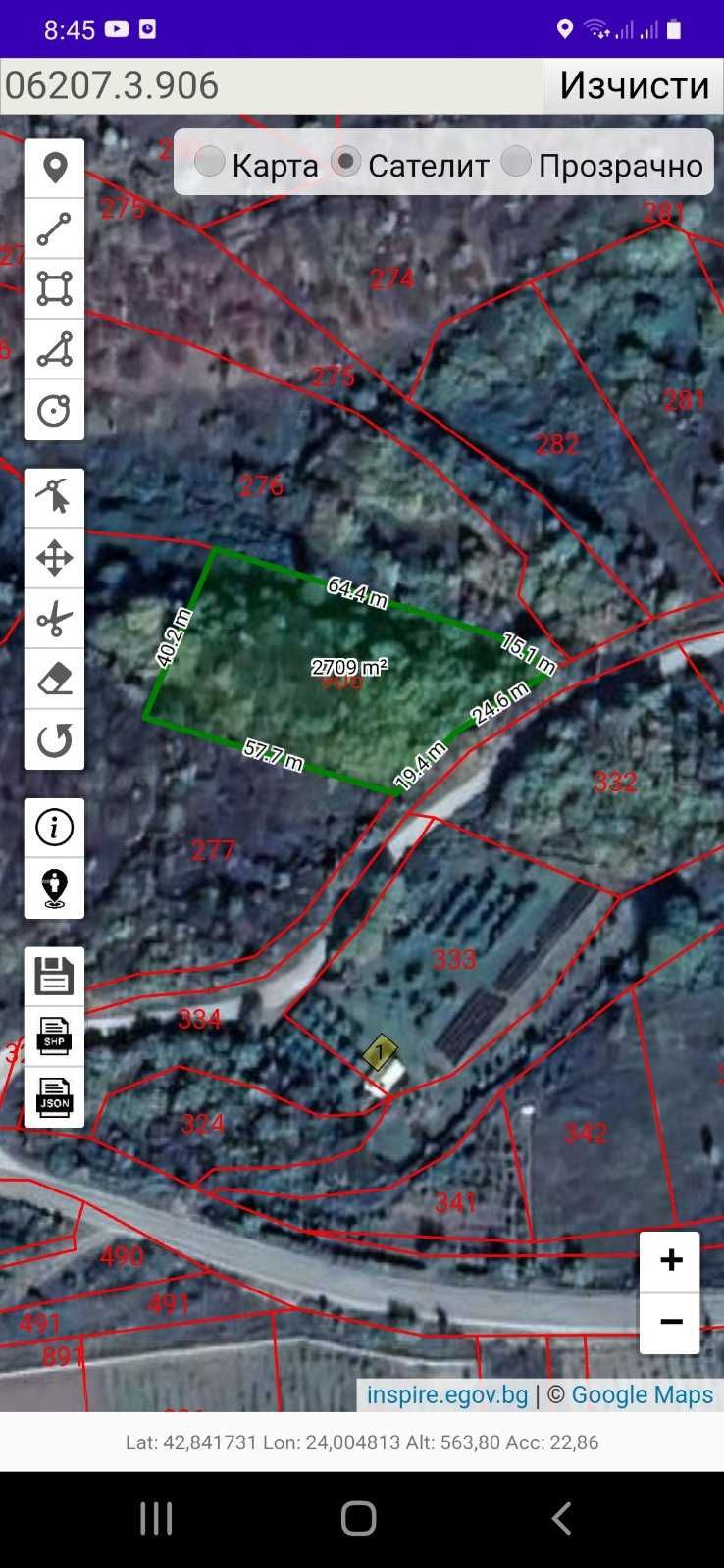Export as SHP file
The image size is (724, 1568).
click(54, 1037)
